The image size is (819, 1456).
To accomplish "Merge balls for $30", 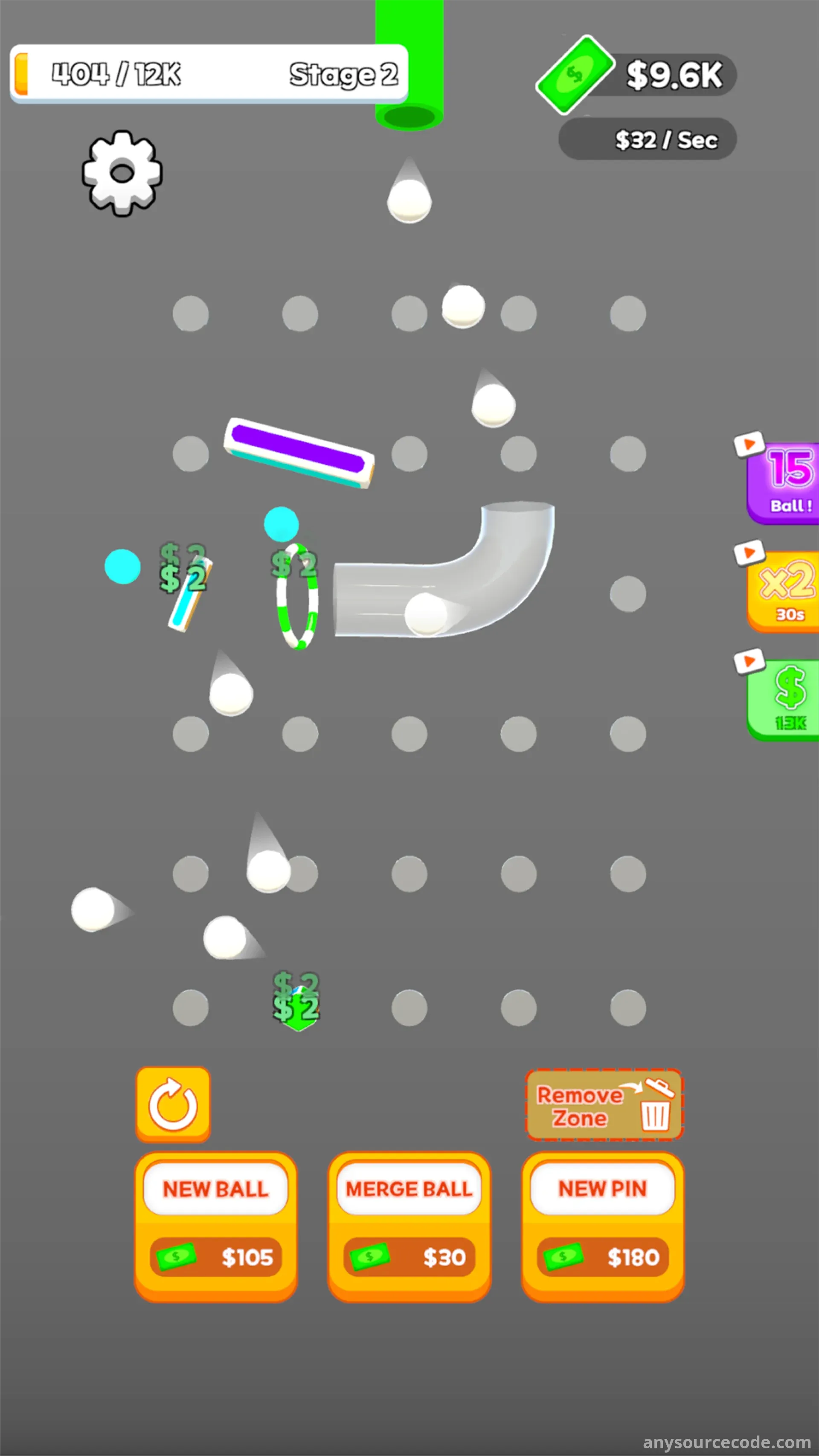I will (409, 1226).
